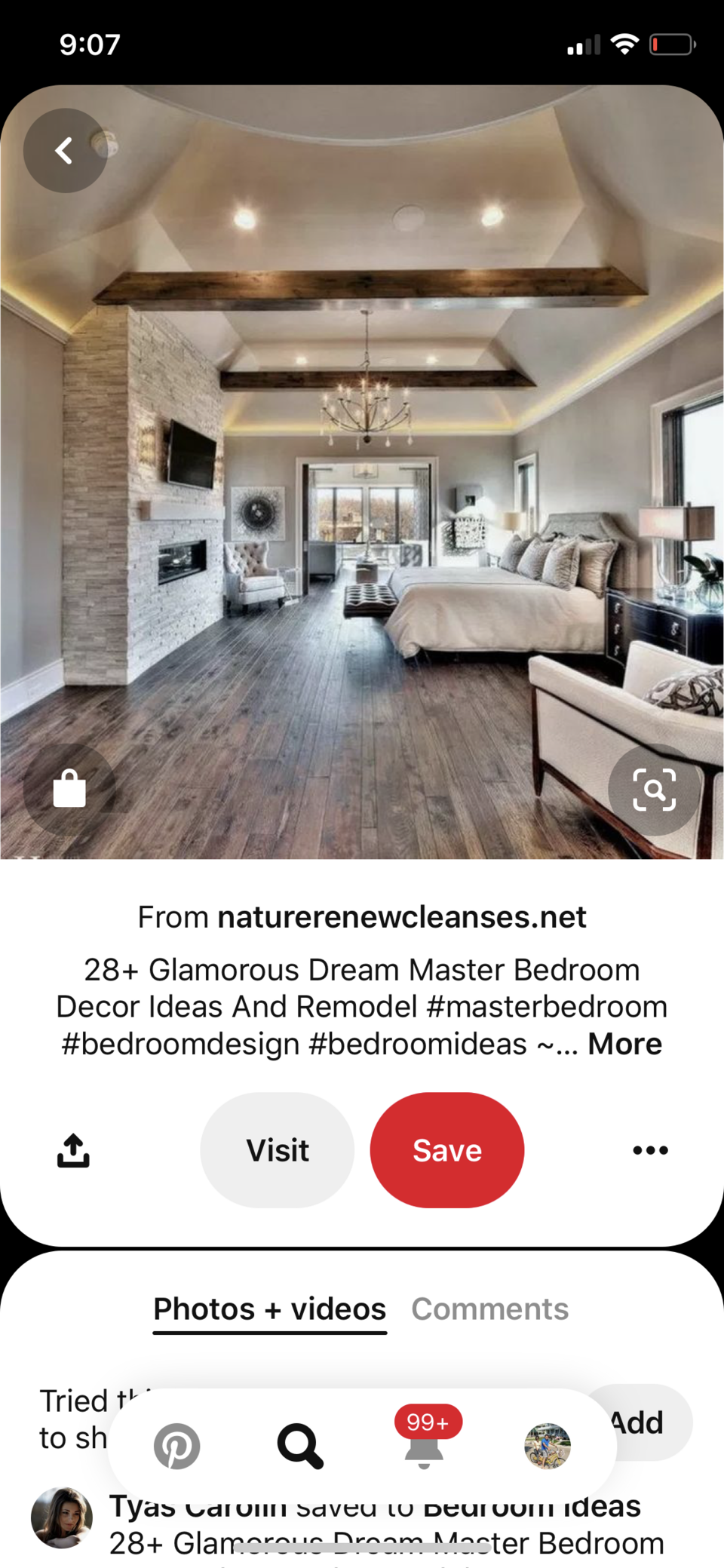
Task: Switch to the Comments tab
Action: [489, 1309]
